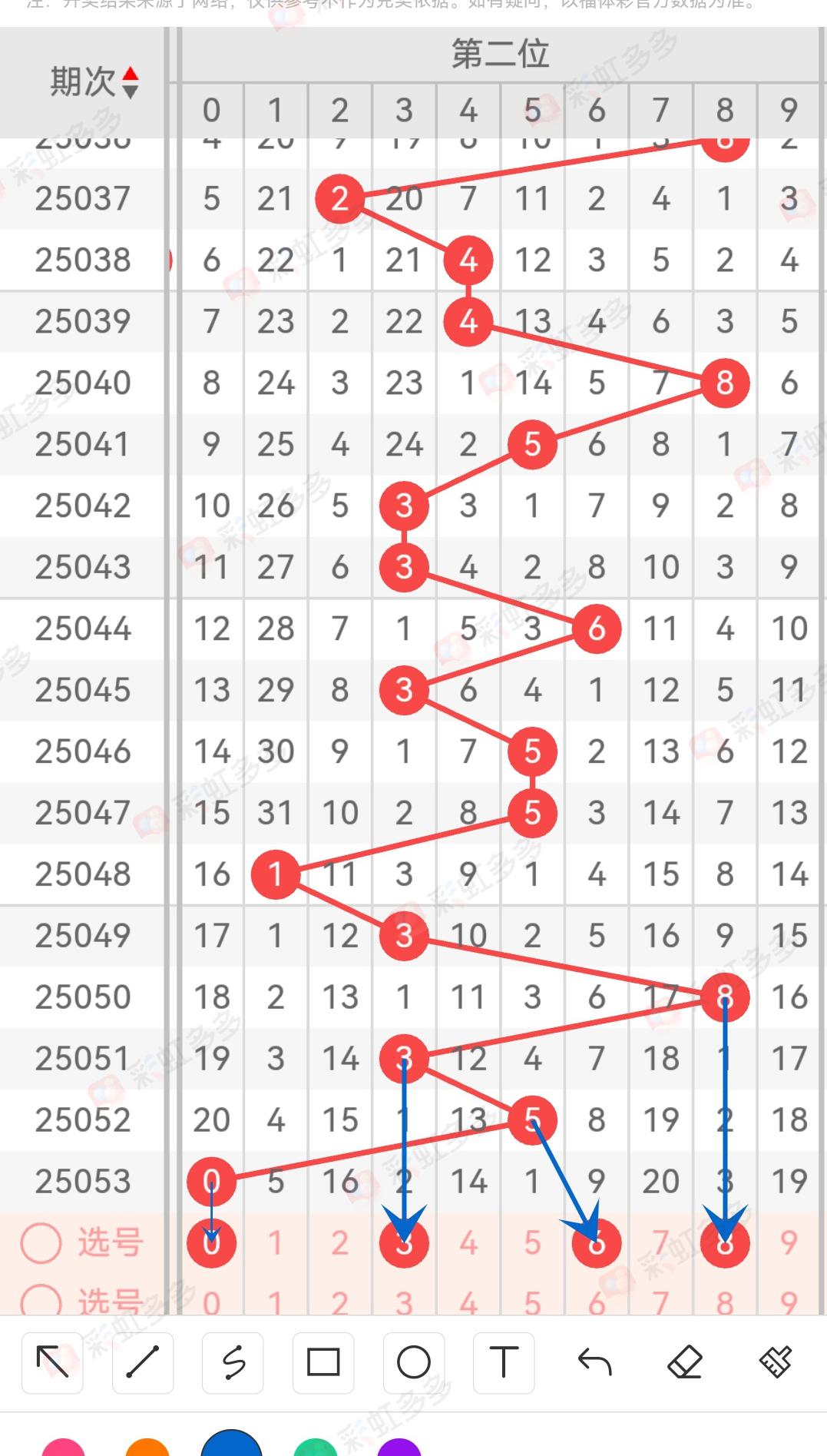Choose number 1 in the first 选号 row

(276, 1242)
